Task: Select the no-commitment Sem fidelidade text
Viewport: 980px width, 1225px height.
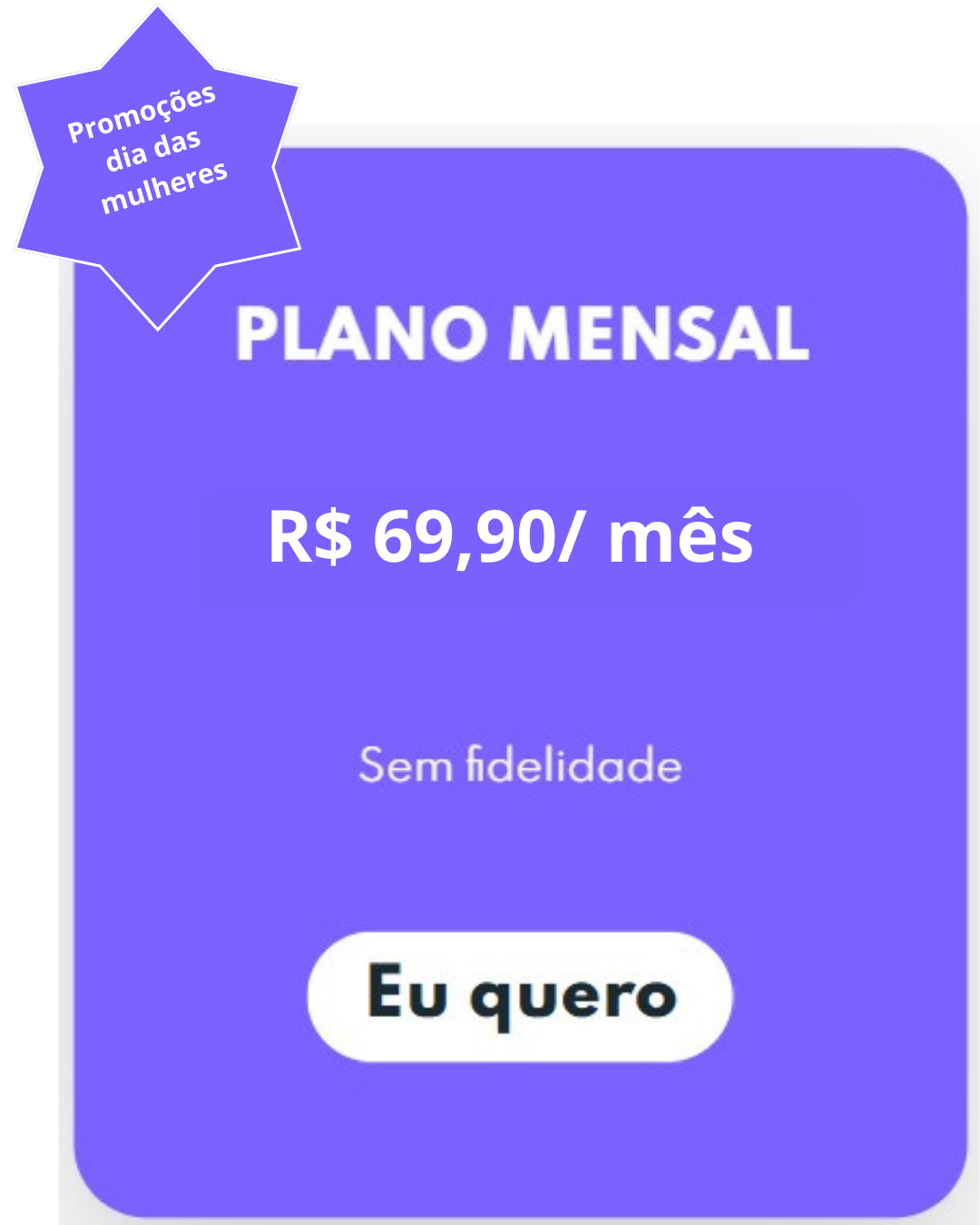Action: pyautogui.click(x=519, y=767)
